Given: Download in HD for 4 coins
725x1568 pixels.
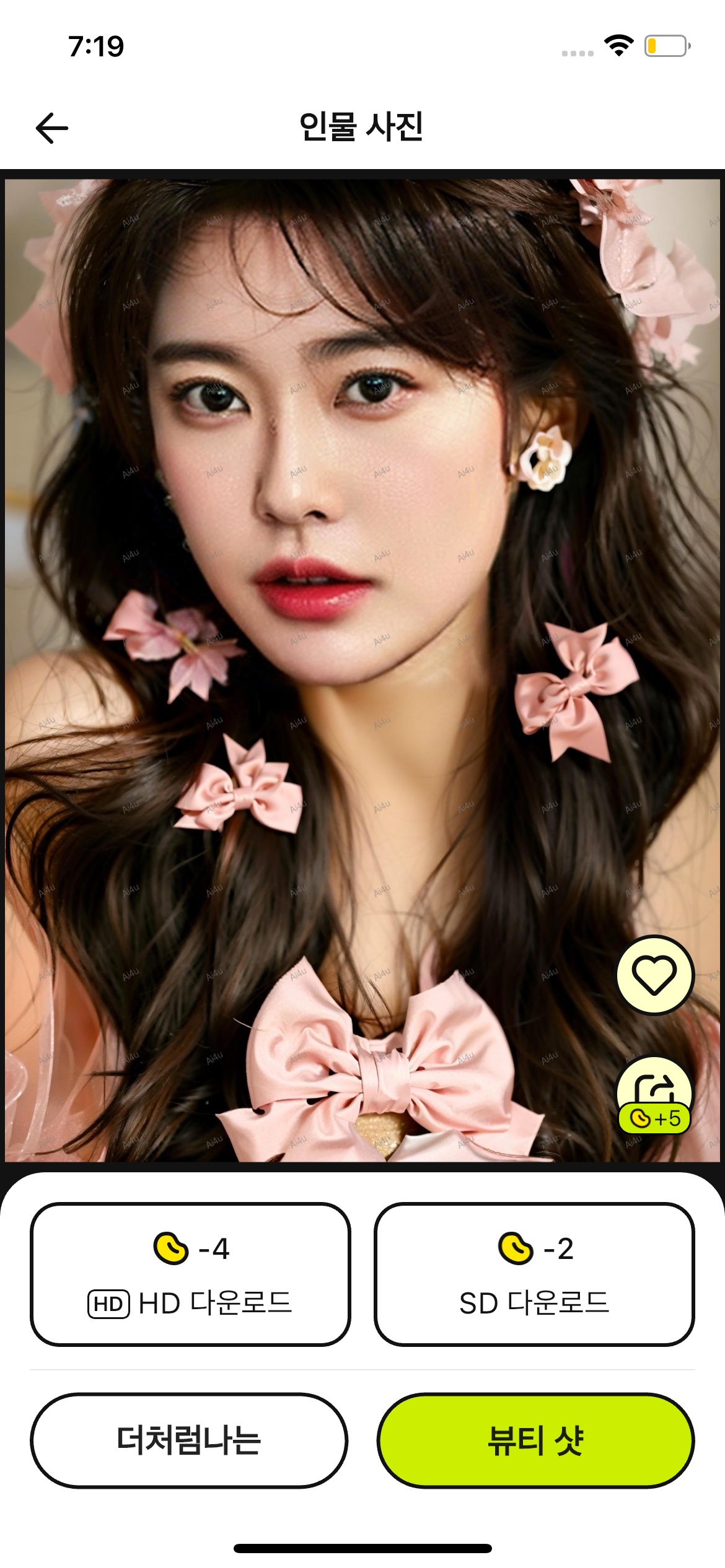Looking at the screenshot, I should click(x=190, y=1274).
